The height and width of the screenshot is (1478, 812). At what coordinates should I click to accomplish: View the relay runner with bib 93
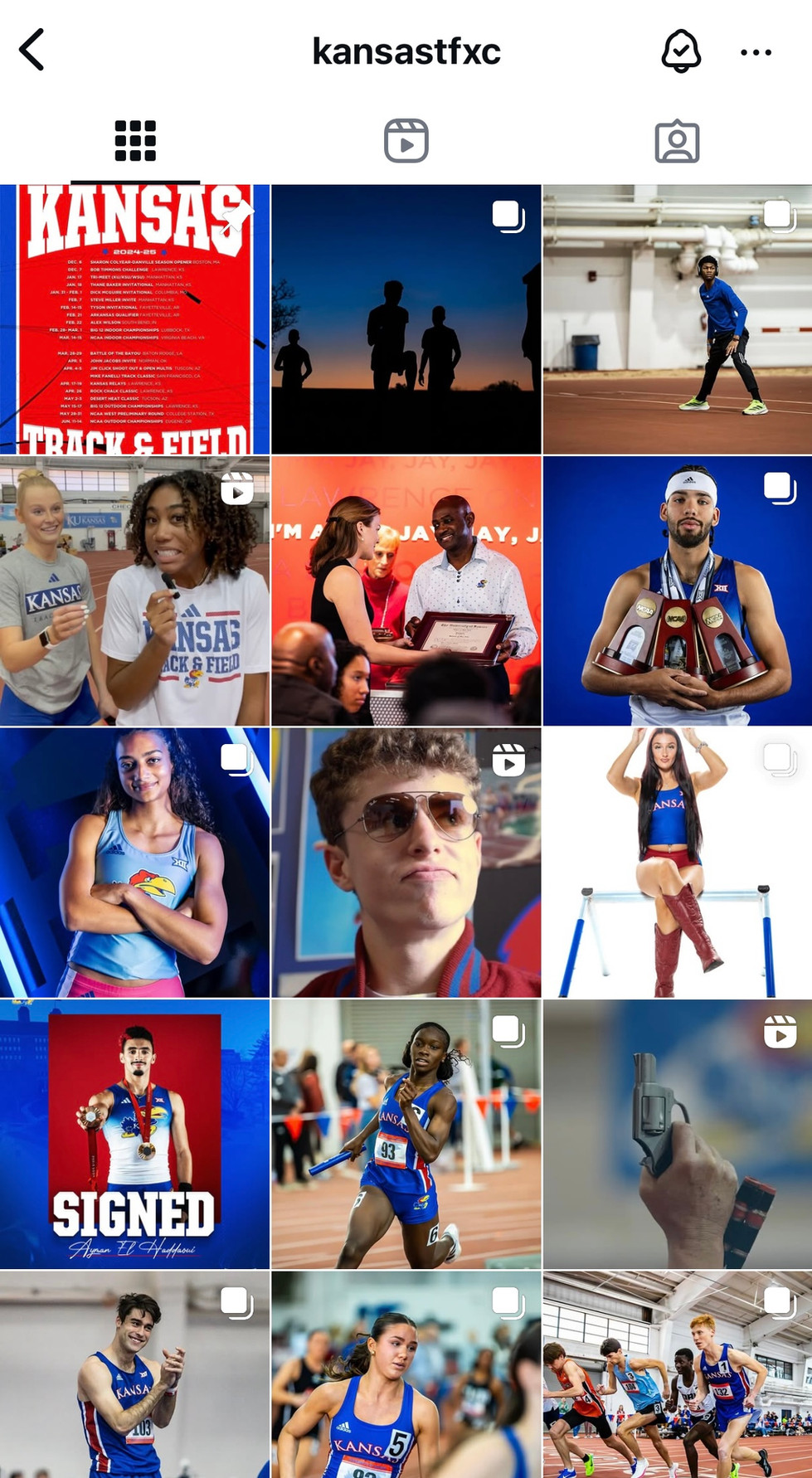[x=406, y=1134]
